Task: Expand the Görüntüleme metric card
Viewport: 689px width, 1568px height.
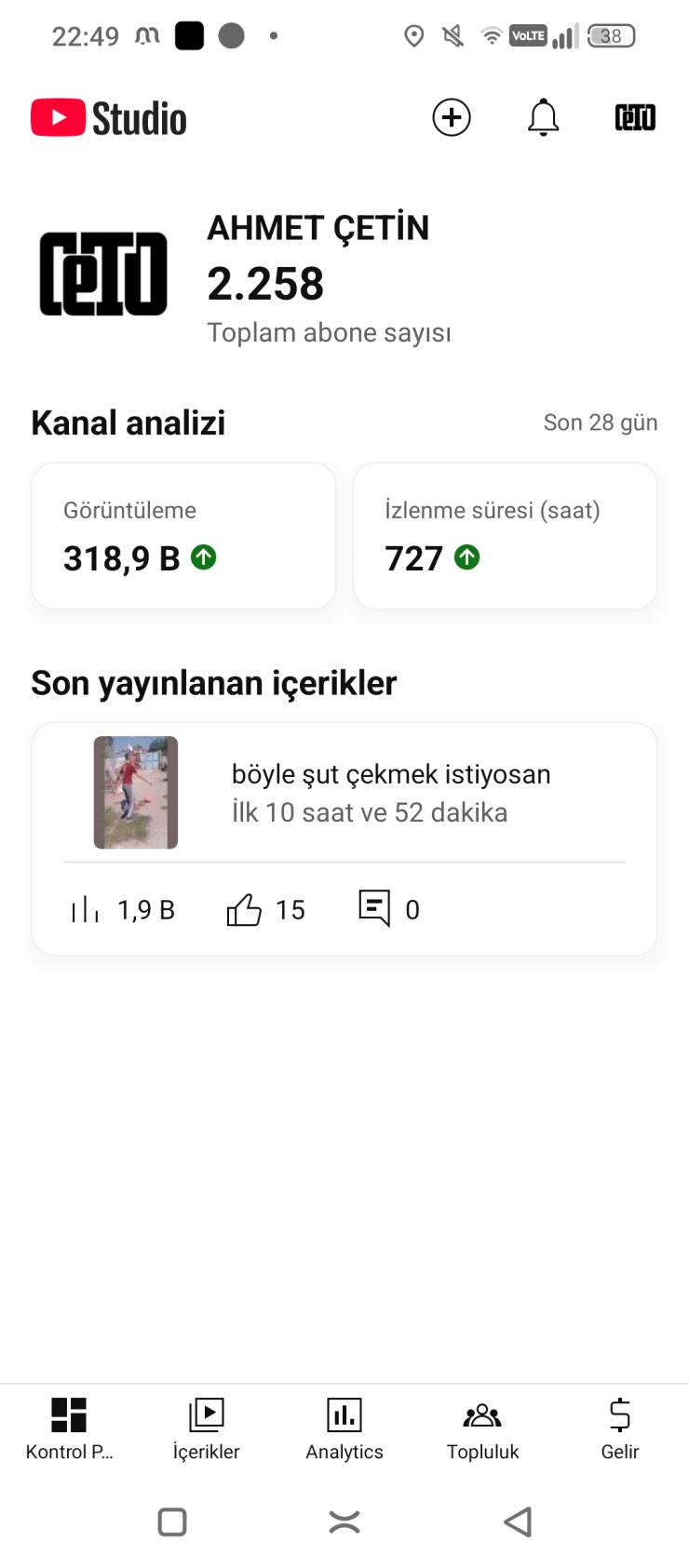Action: point(182,535)
